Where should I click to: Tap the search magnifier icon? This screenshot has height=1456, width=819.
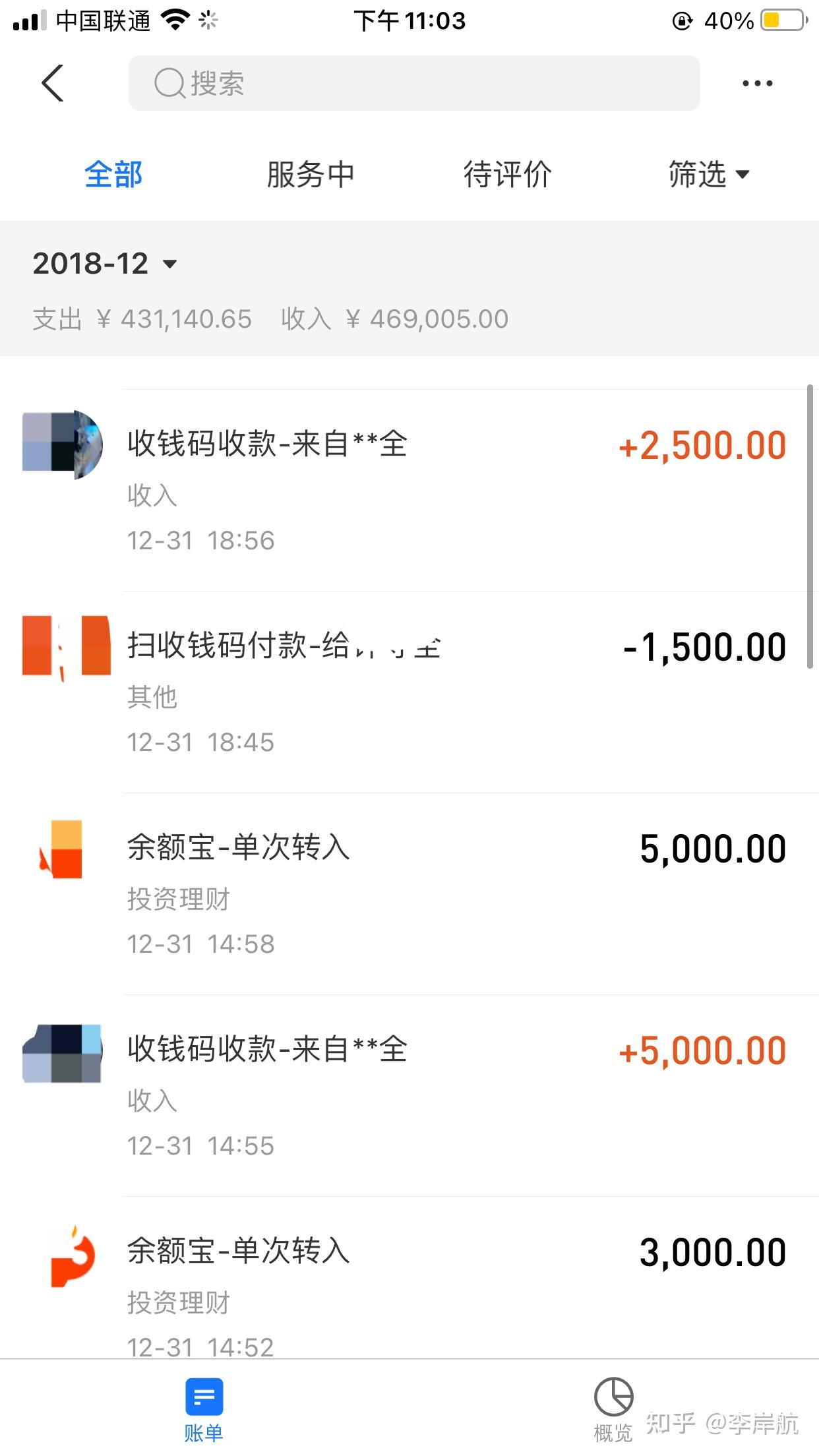pyautogui.click(x=169, y=82)
